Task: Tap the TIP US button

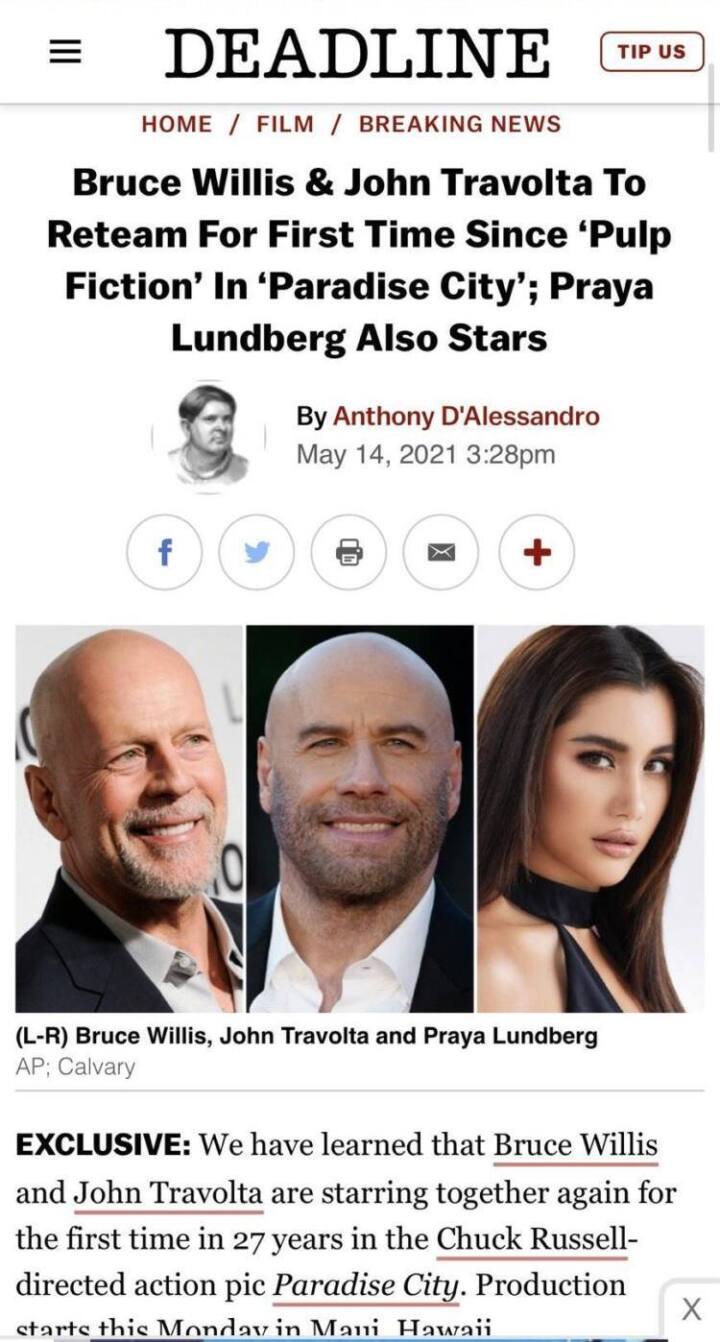Action: point(651,51)
